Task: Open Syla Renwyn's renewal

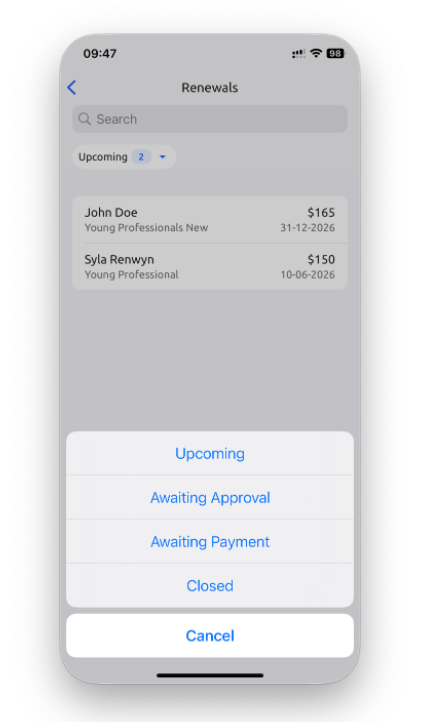Action: point(210,267)
